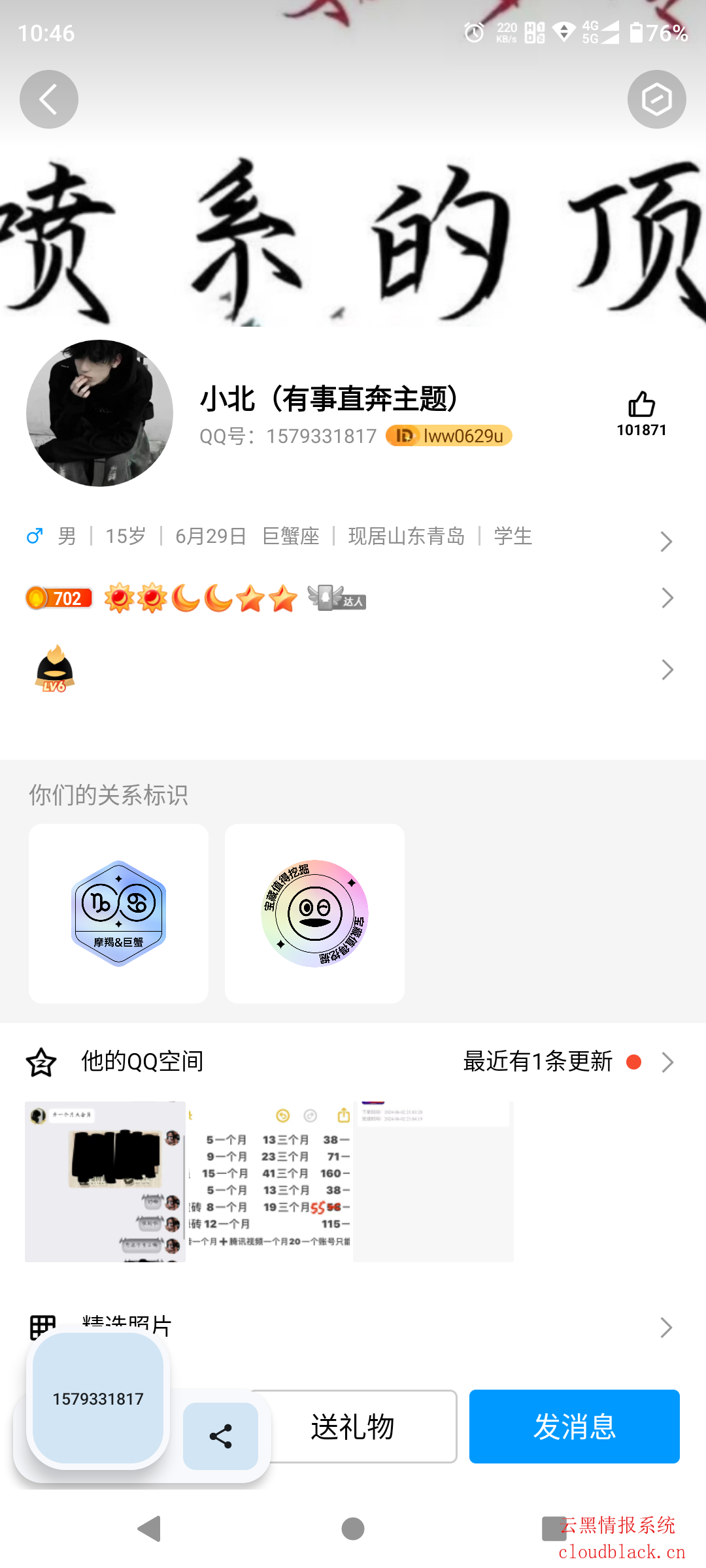Viewport: 706px width, 1568px height.
Task: View the first QQ空间 chat screenshot
Action: click(105, 1181)
